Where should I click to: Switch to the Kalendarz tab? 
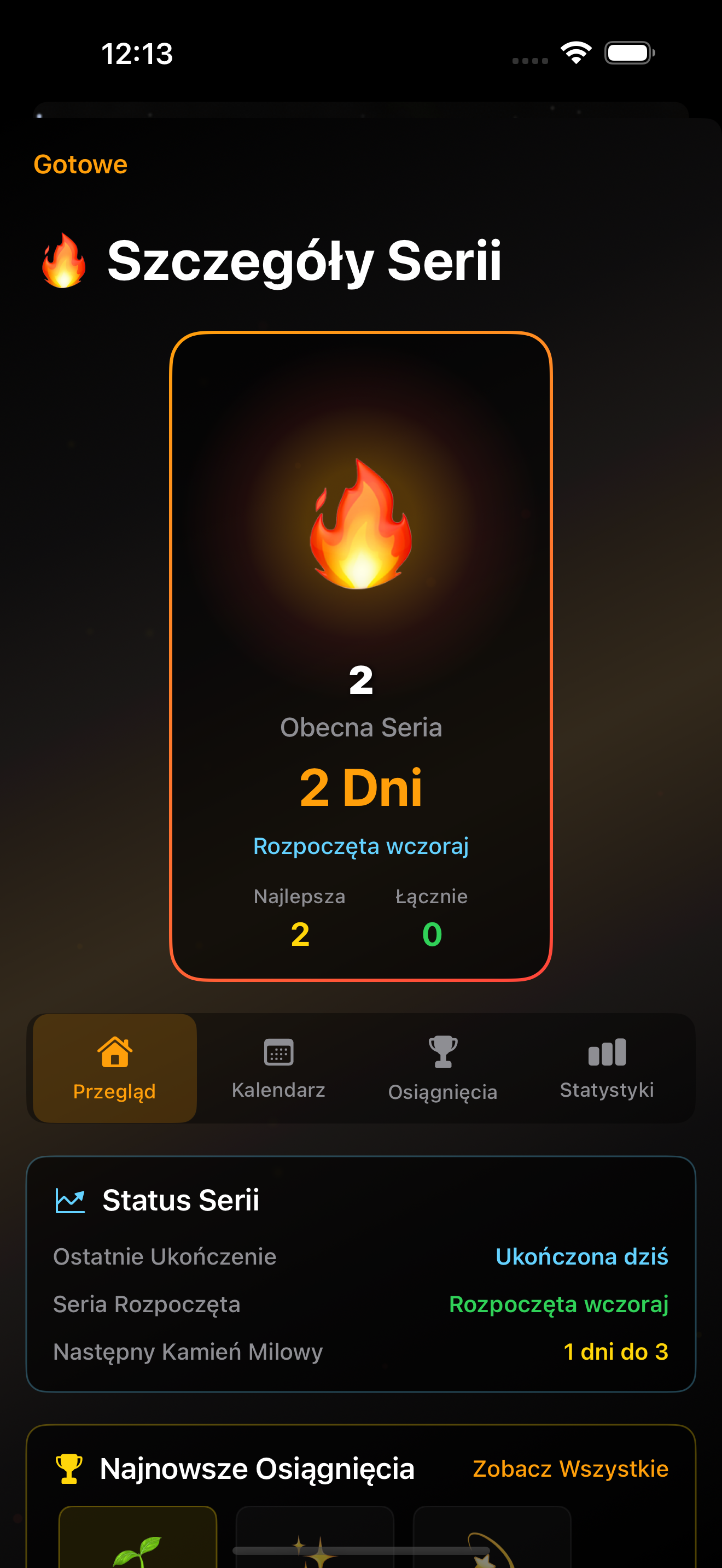click(278, 1068)
